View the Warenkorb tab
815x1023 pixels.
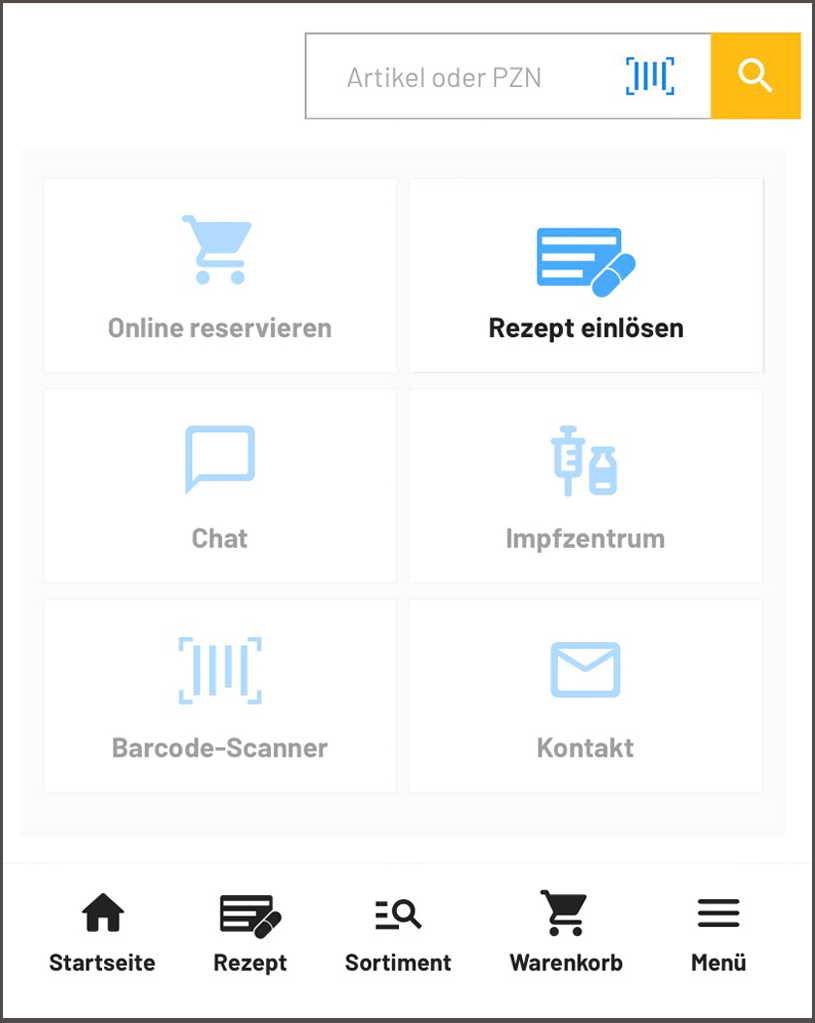(566, 934)
